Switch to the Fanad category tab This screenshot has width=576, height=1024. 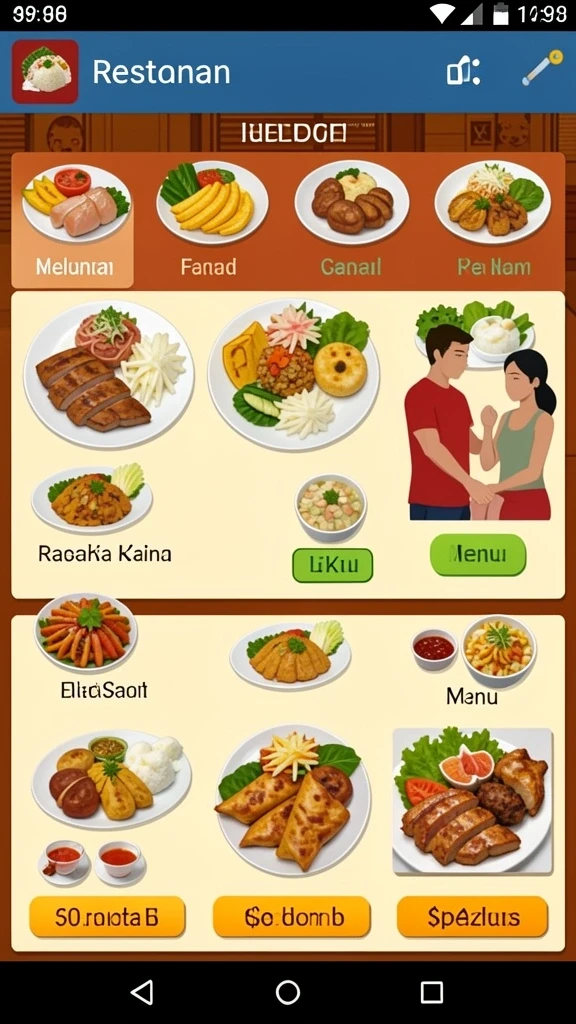click(x=210, y=221)
